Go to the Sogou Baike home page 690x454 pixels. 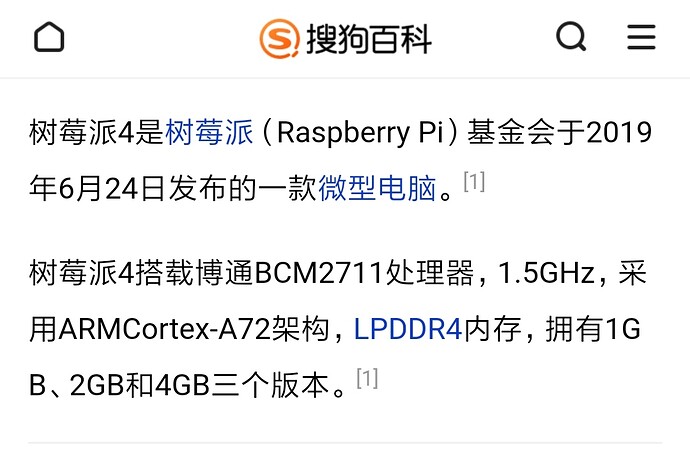[49, 38]
